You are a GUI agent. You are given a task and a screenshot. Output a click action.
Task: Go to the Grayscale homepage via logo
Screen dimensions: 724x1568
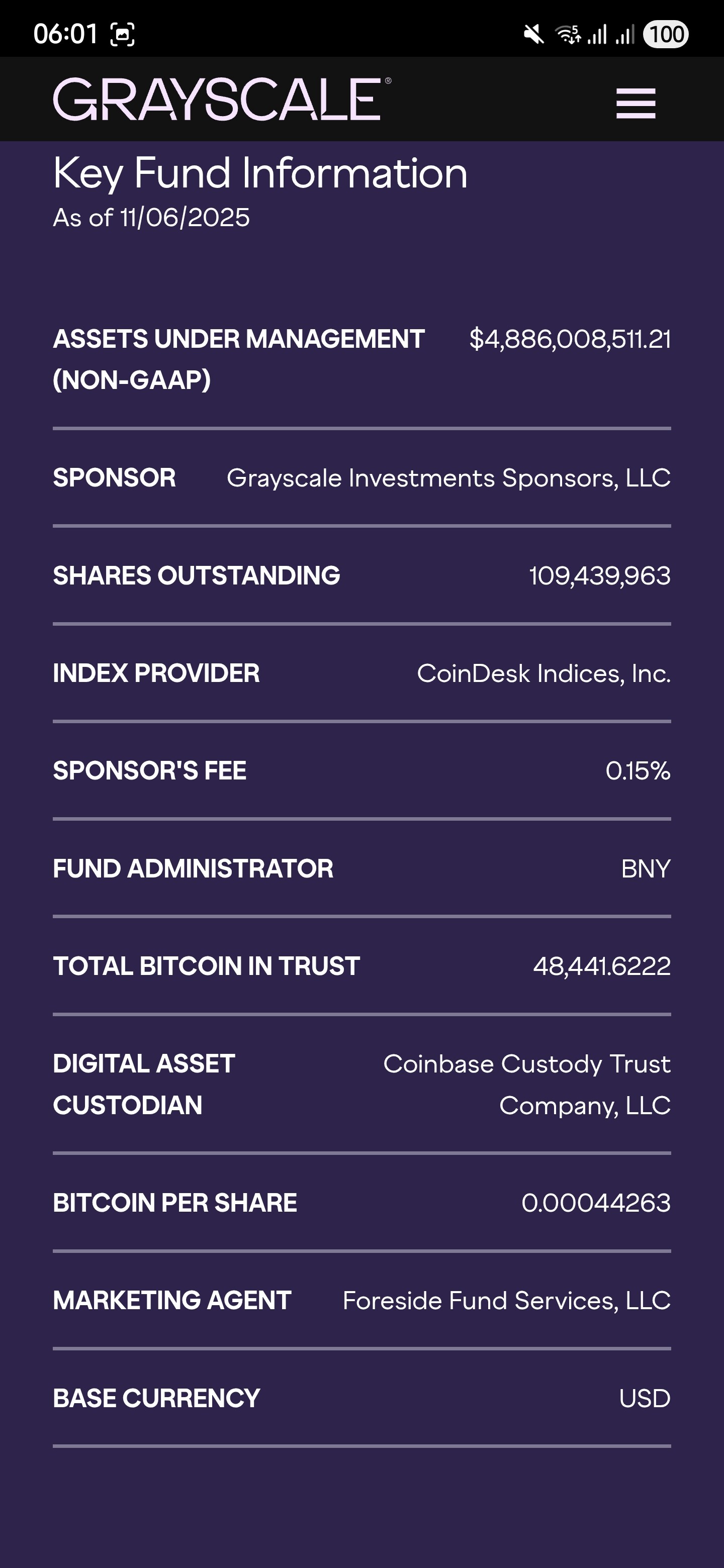(x=222, y=99)
